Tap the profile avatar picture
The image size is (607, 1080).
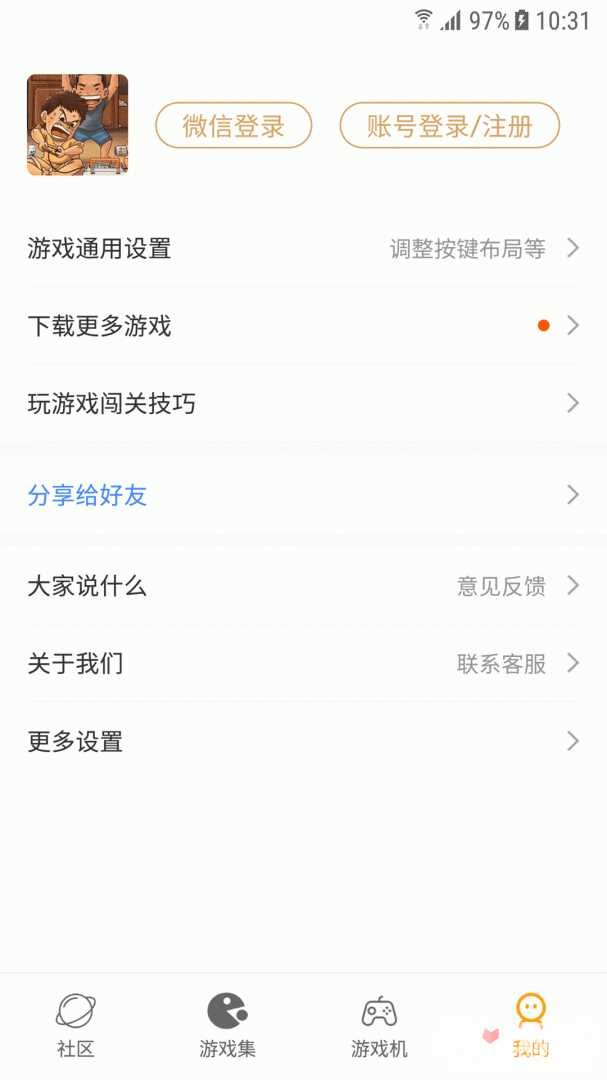click(x=77, y=125)
